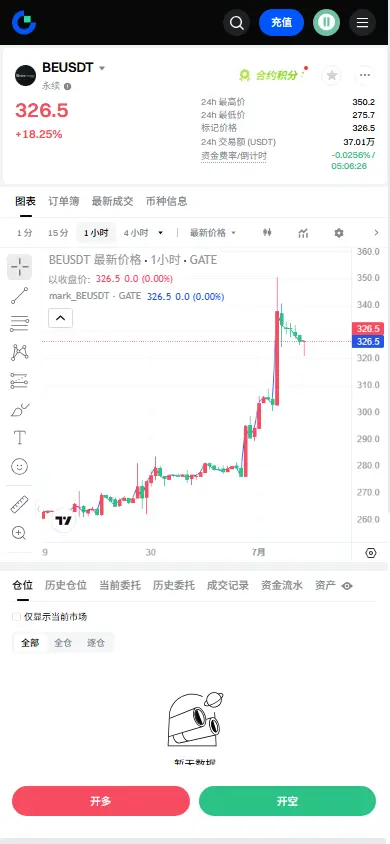Image resolution: width=390 pixels, height=844 pixels.
Task: Open the 币种信息 coin info tab
Action: pos(167,201)
